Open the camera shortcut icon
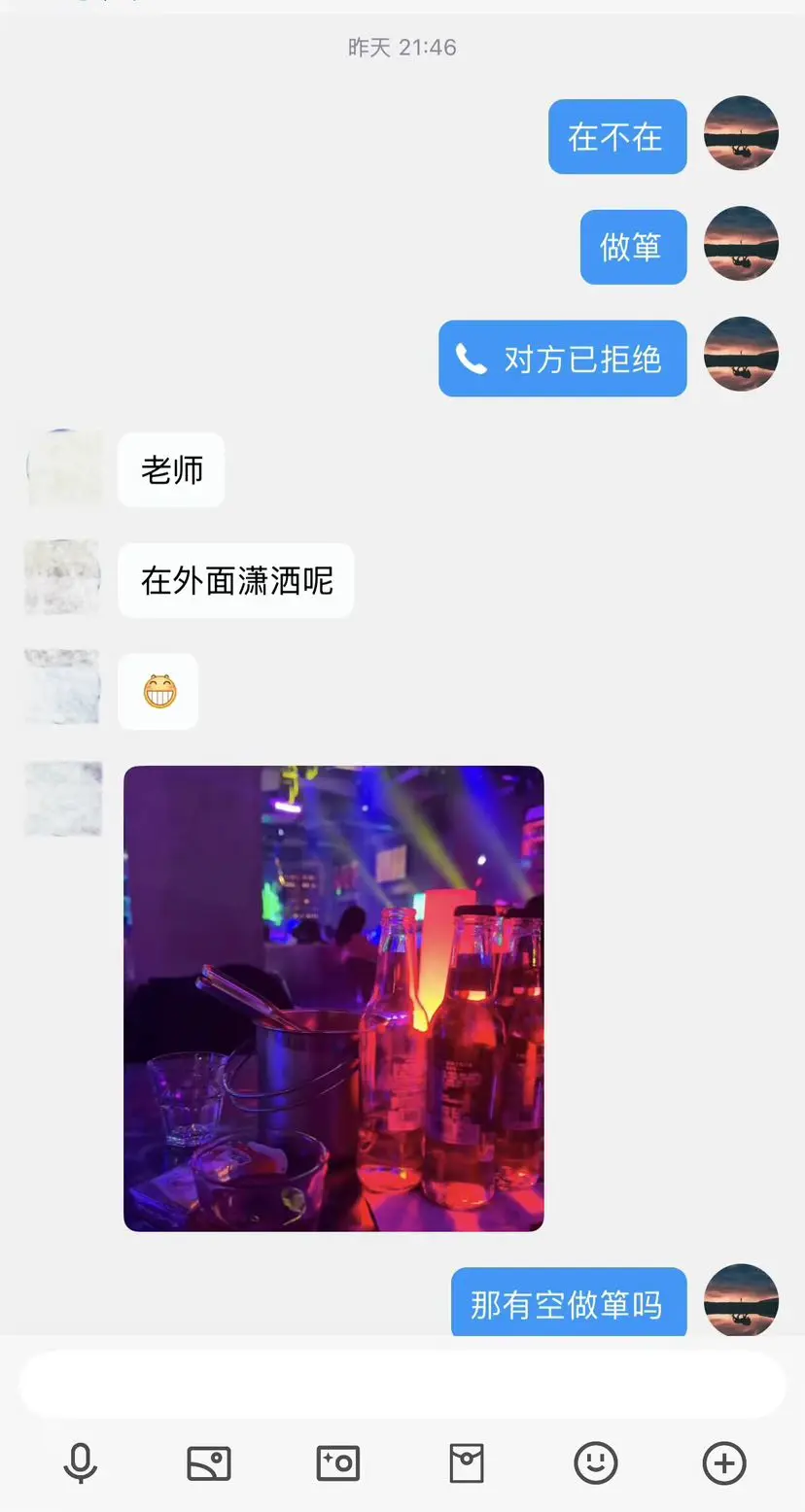Viewport: 805px width, 1512px height. 337,1460
